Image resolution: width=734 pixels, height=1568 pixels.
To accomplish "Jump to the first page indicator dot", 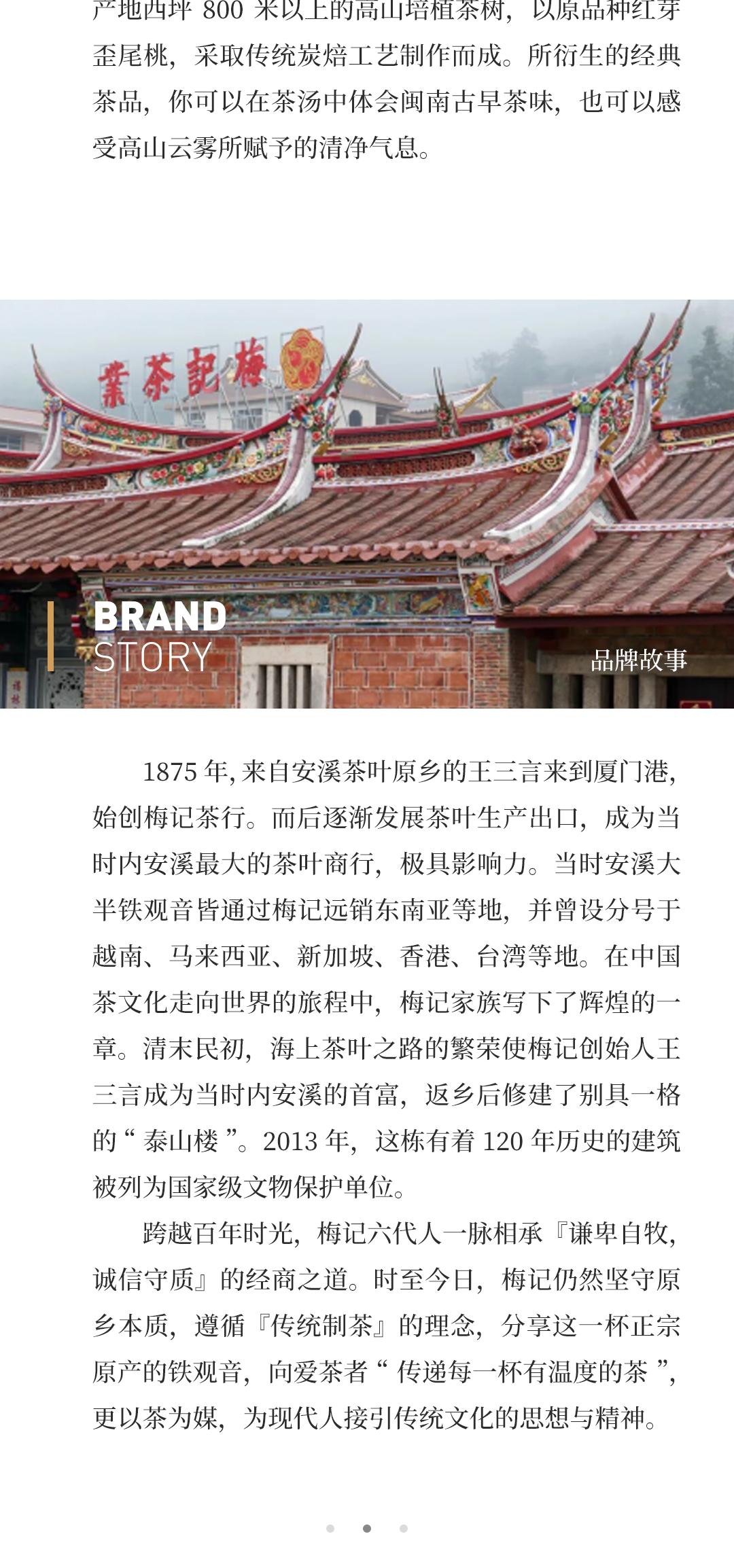I will point(330,1529).
